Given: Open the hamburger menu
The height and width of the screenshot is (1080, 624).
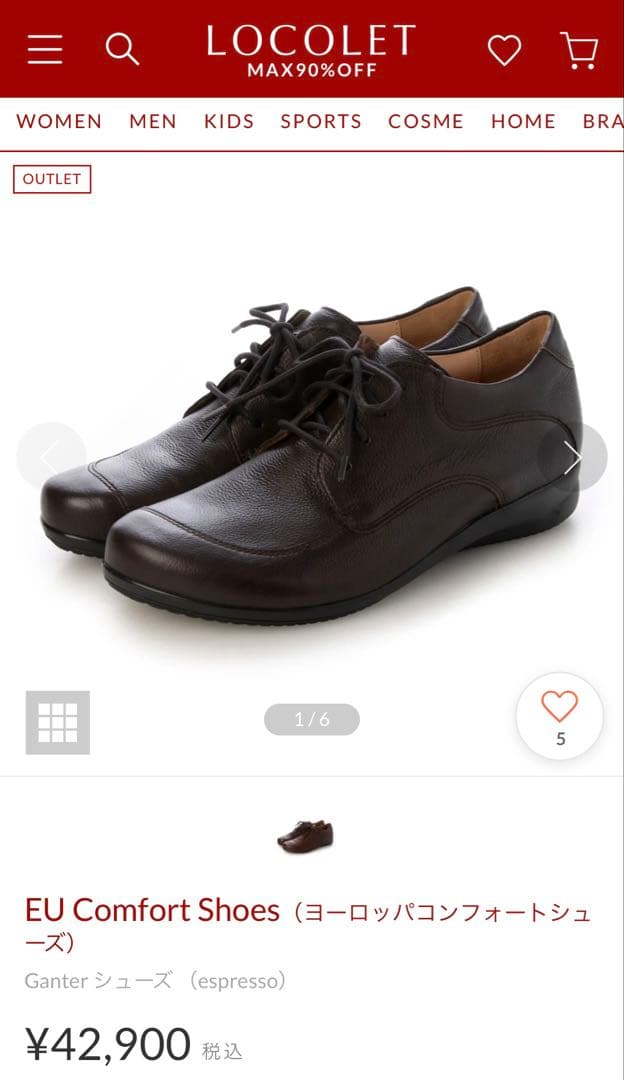Looking at the screenshot, I should 45,48.
